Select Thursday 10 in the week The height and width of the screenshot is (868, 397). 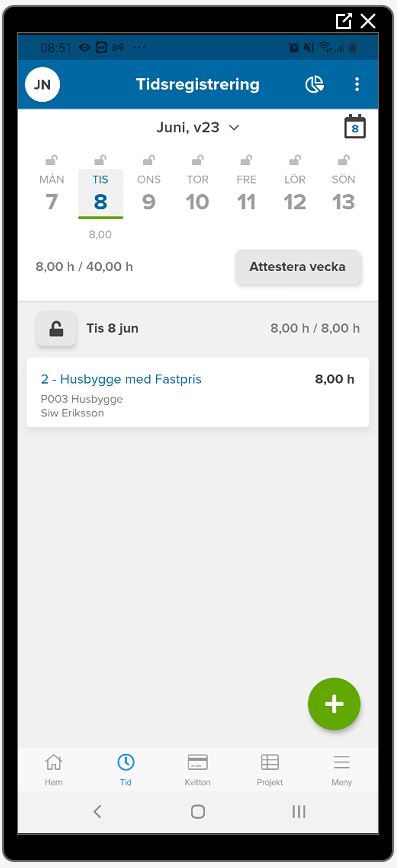coord(198,193)
